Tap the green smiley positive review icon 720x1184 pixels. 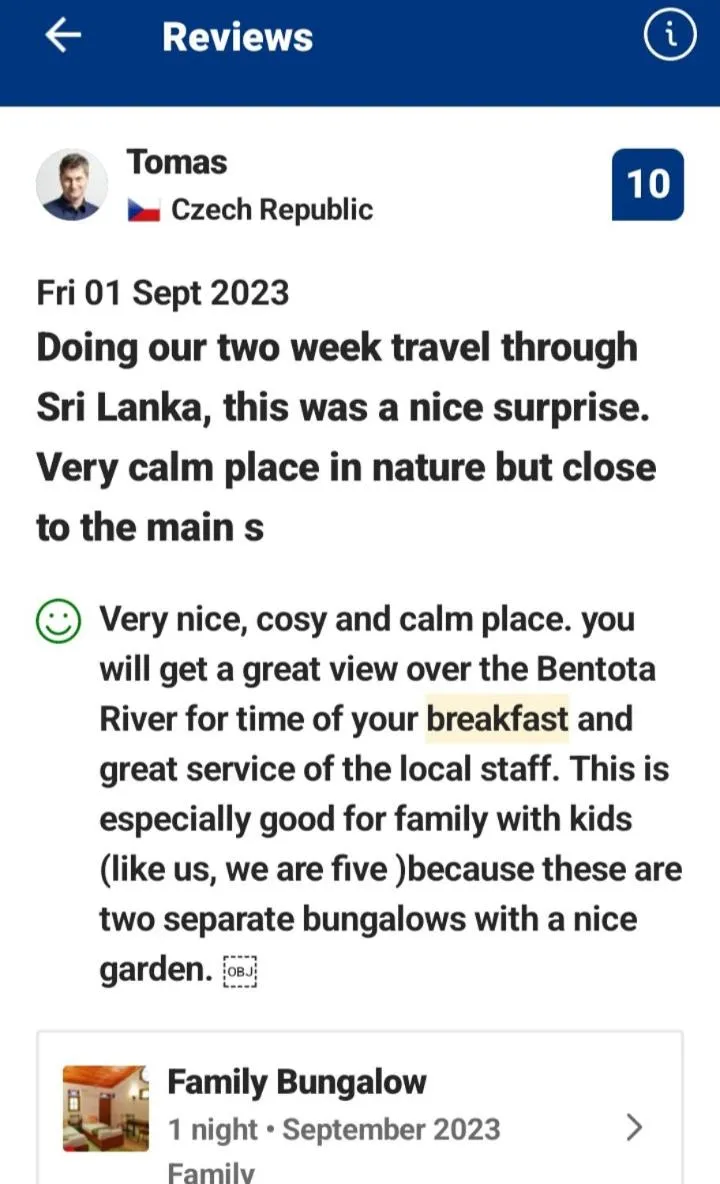tap(57, 619)
